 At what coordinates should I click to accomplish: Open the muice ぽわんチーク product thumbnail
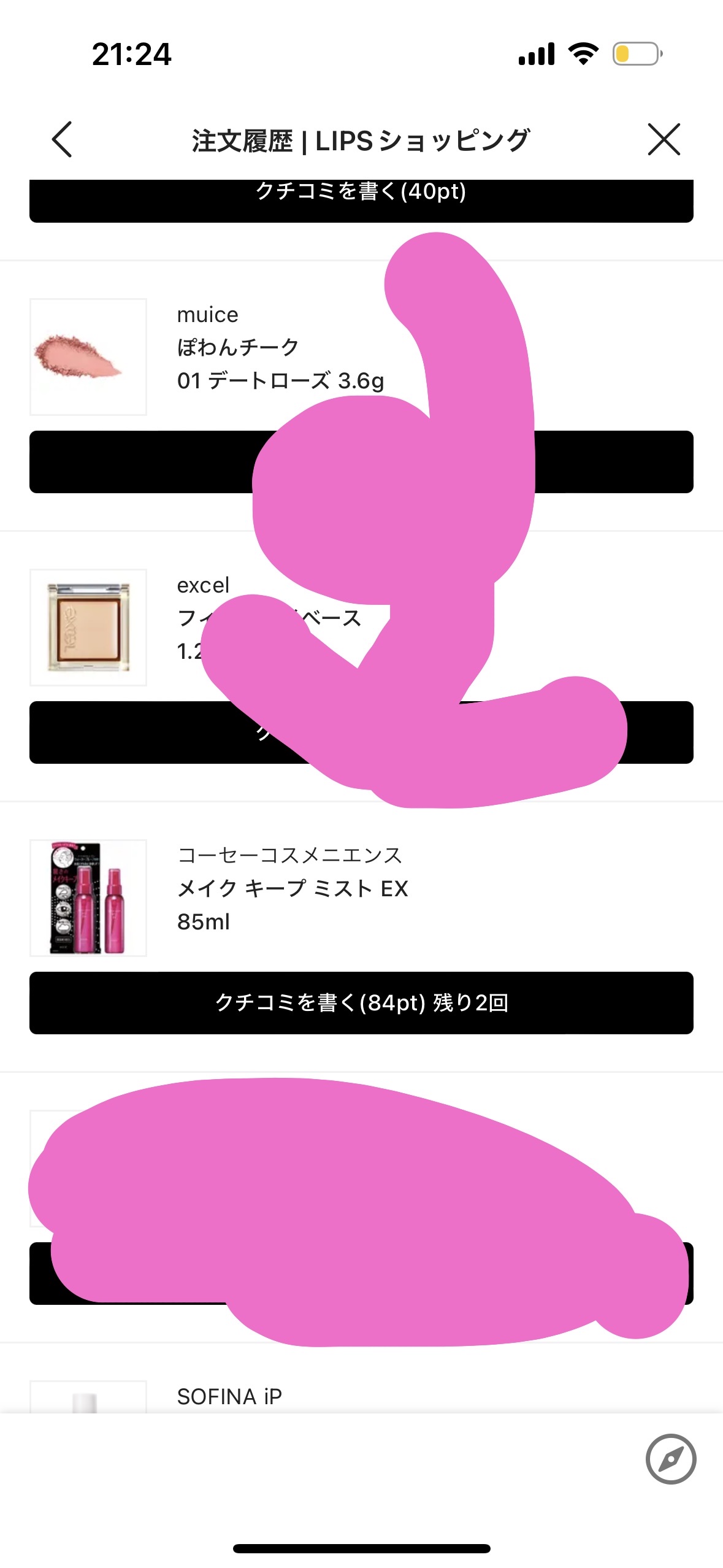coord(88,357)
